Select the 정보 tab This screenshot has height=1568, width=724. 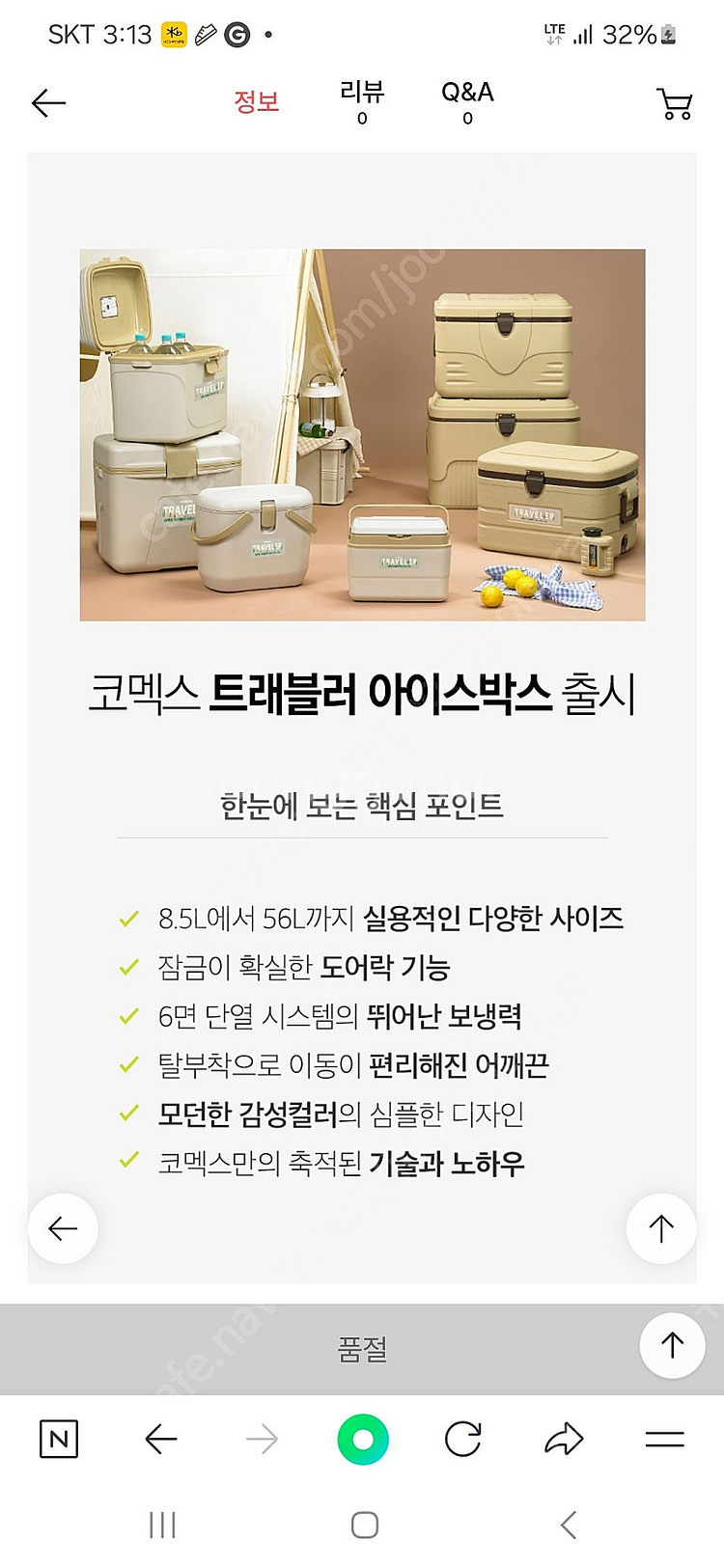click(256, 99)
